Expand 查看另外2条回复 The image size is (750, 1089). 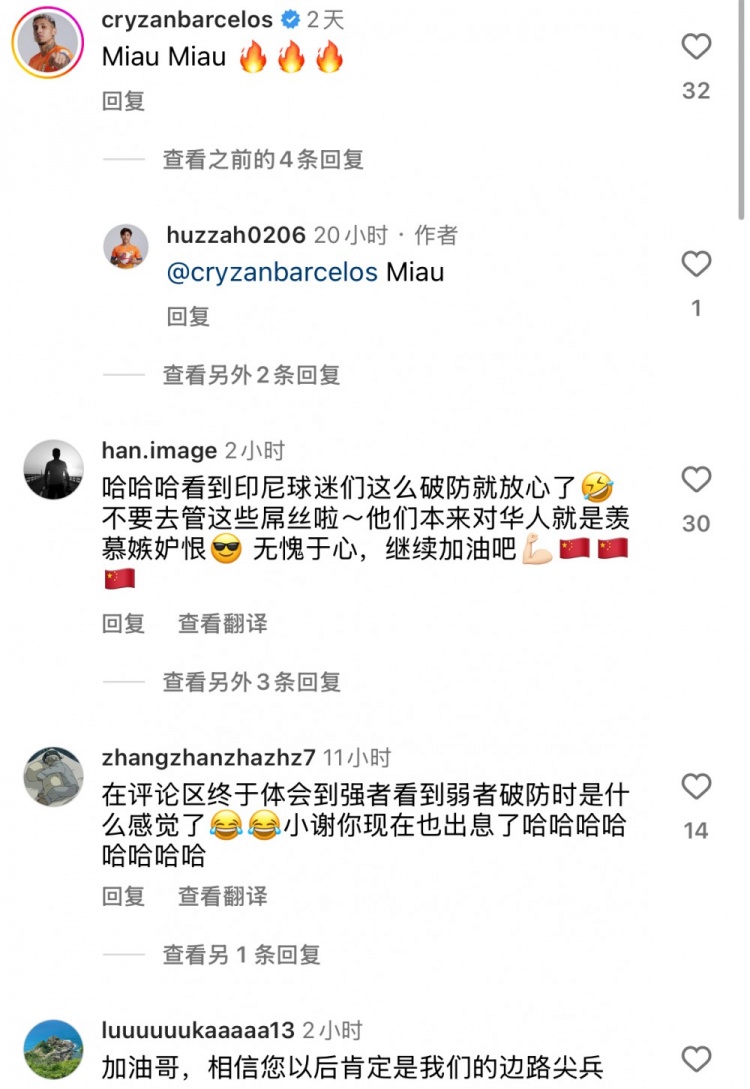coord(251,375)
